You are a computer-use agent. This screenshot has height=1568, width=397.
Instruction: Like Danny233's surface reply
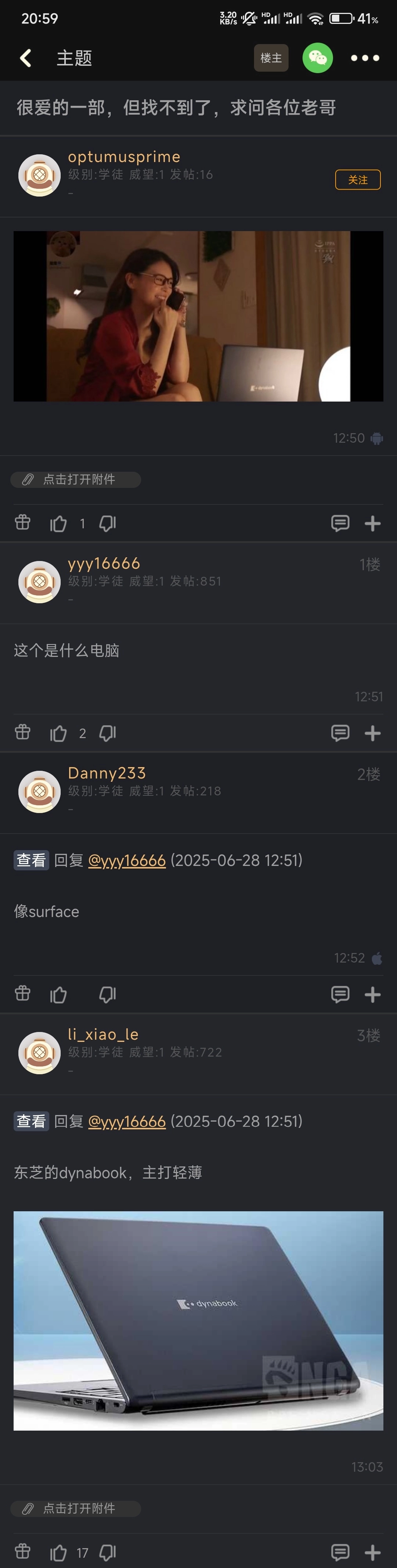tap(58, 995)
